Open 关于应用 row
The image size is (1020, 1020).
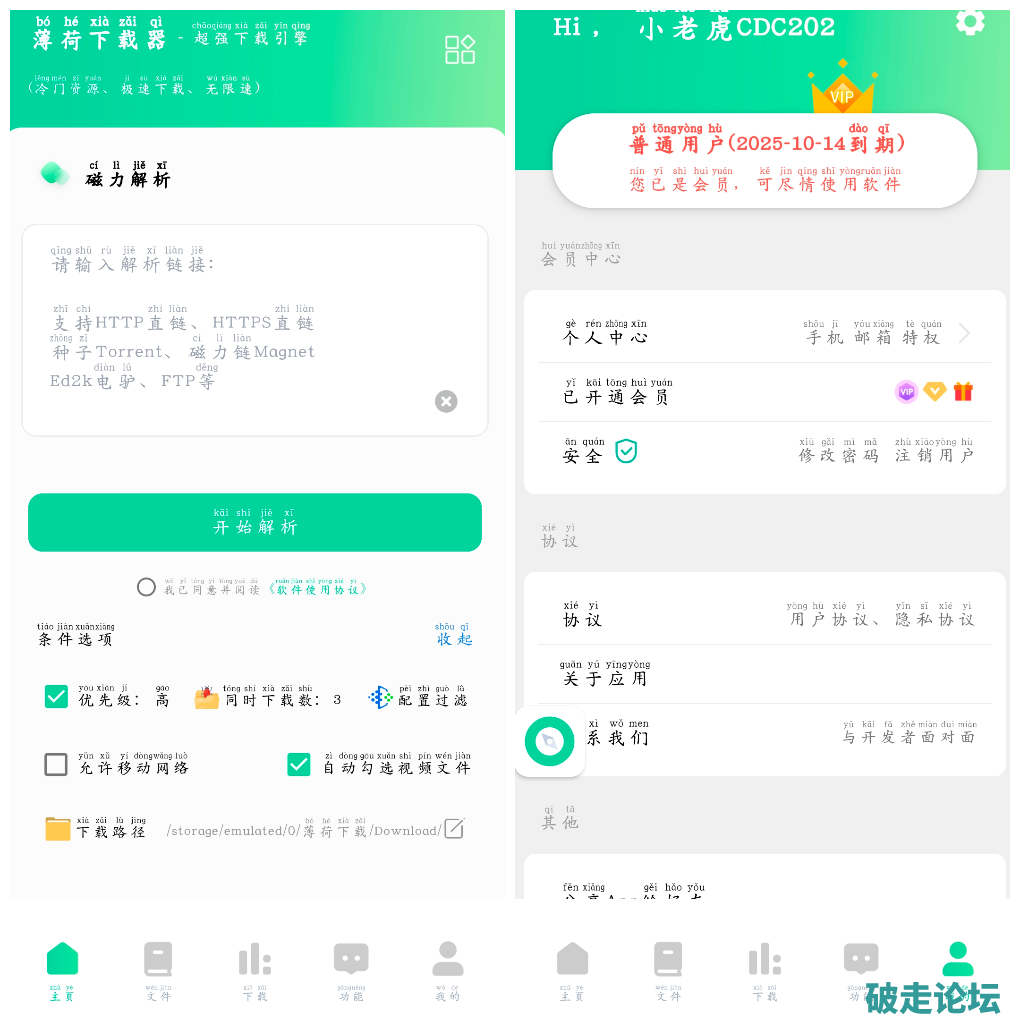[765, 677]
